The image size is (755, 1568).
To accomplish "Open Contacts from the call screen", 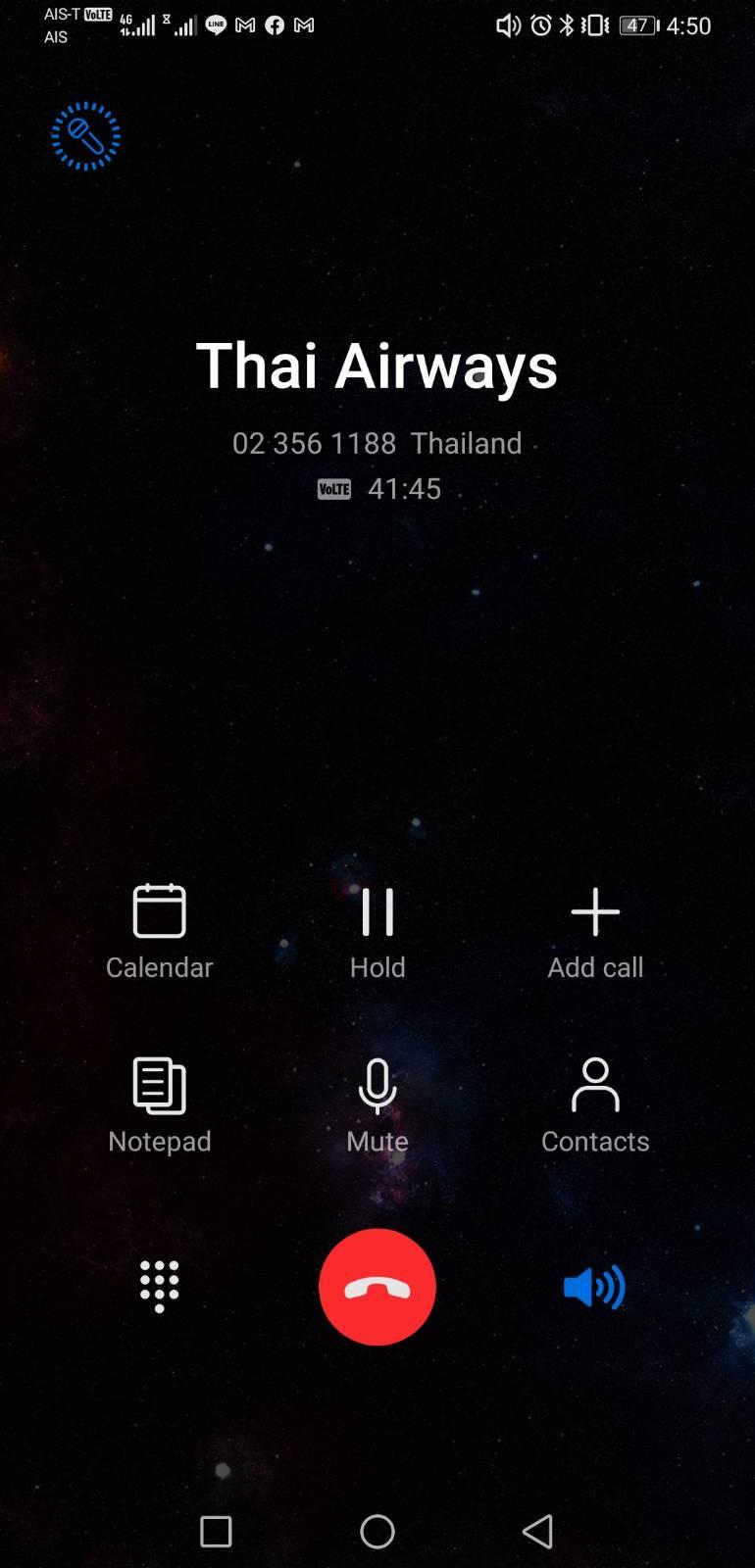I will [x=595, y=1105].
